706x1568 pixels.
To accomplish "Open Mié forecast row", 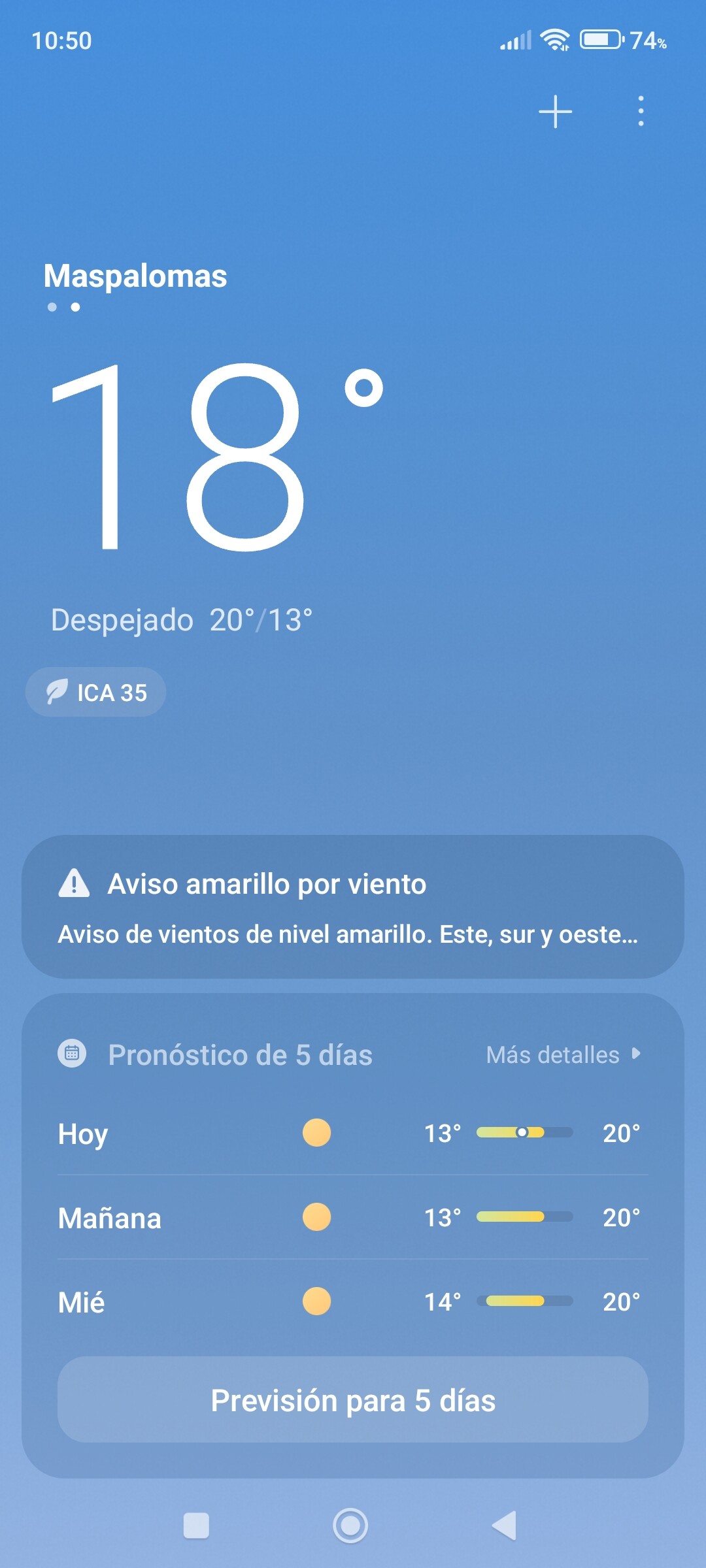I will click(x=353, y=1302).
